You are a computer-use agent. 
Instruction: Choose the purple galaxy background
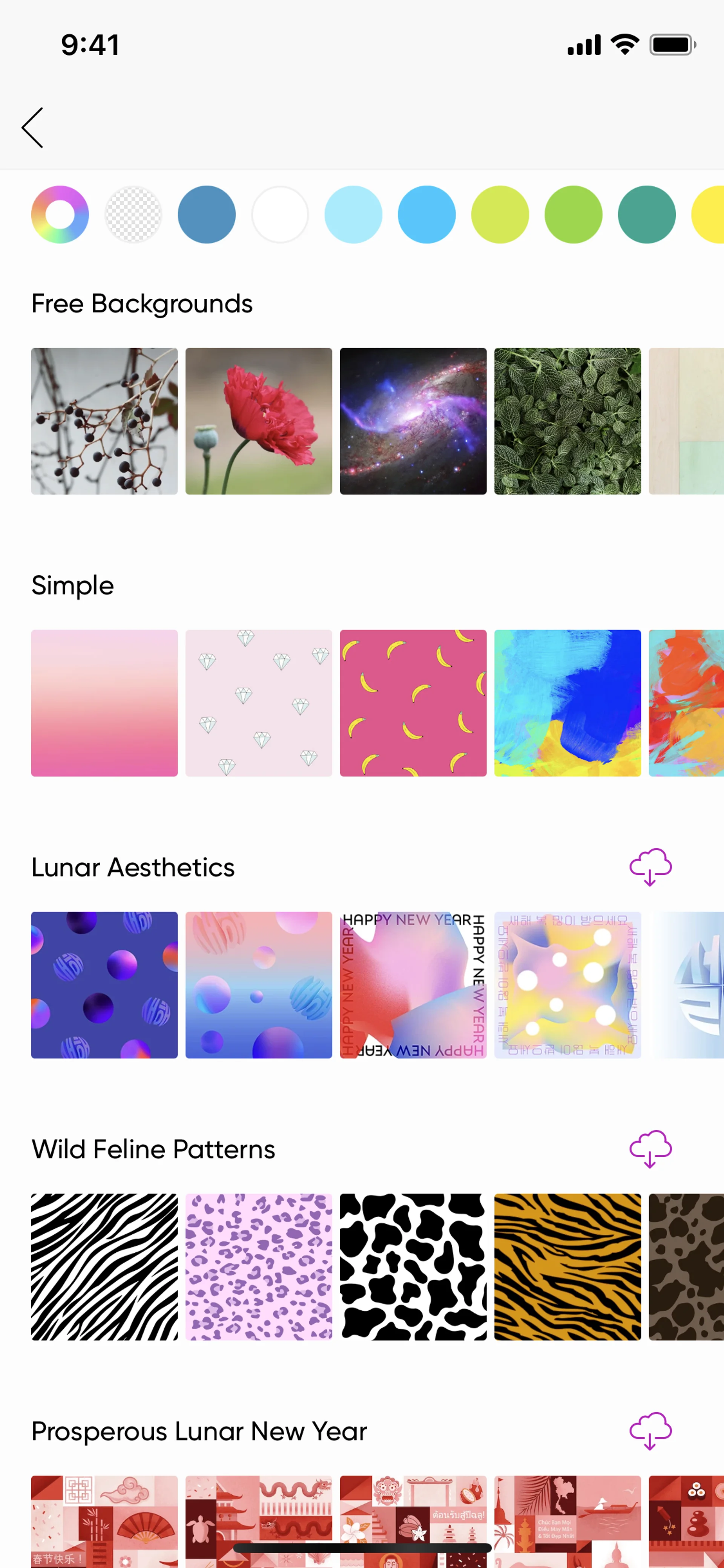coord(413,421)
